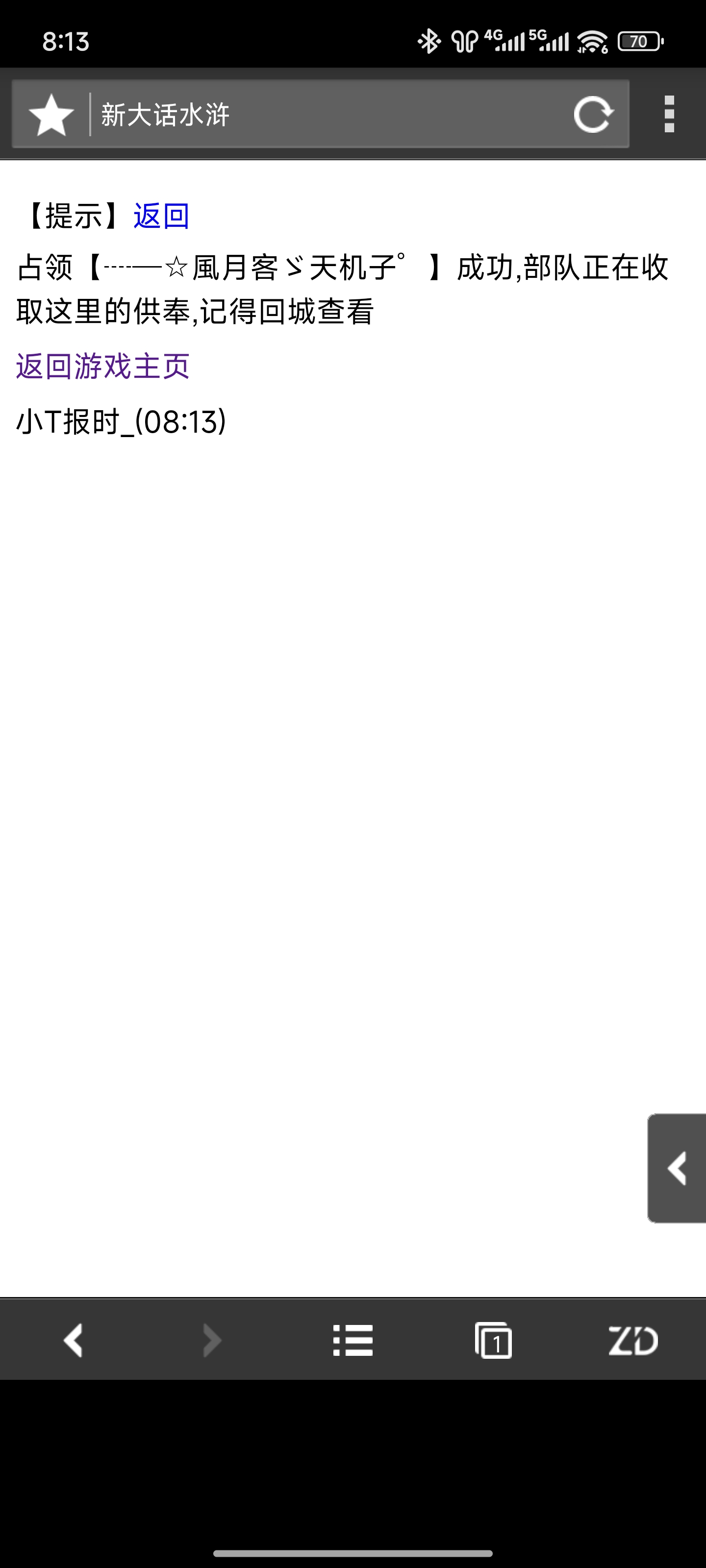Open the browser overflow menu
The width and height of the screenshot is (706, 1568).
coord(669,115)
